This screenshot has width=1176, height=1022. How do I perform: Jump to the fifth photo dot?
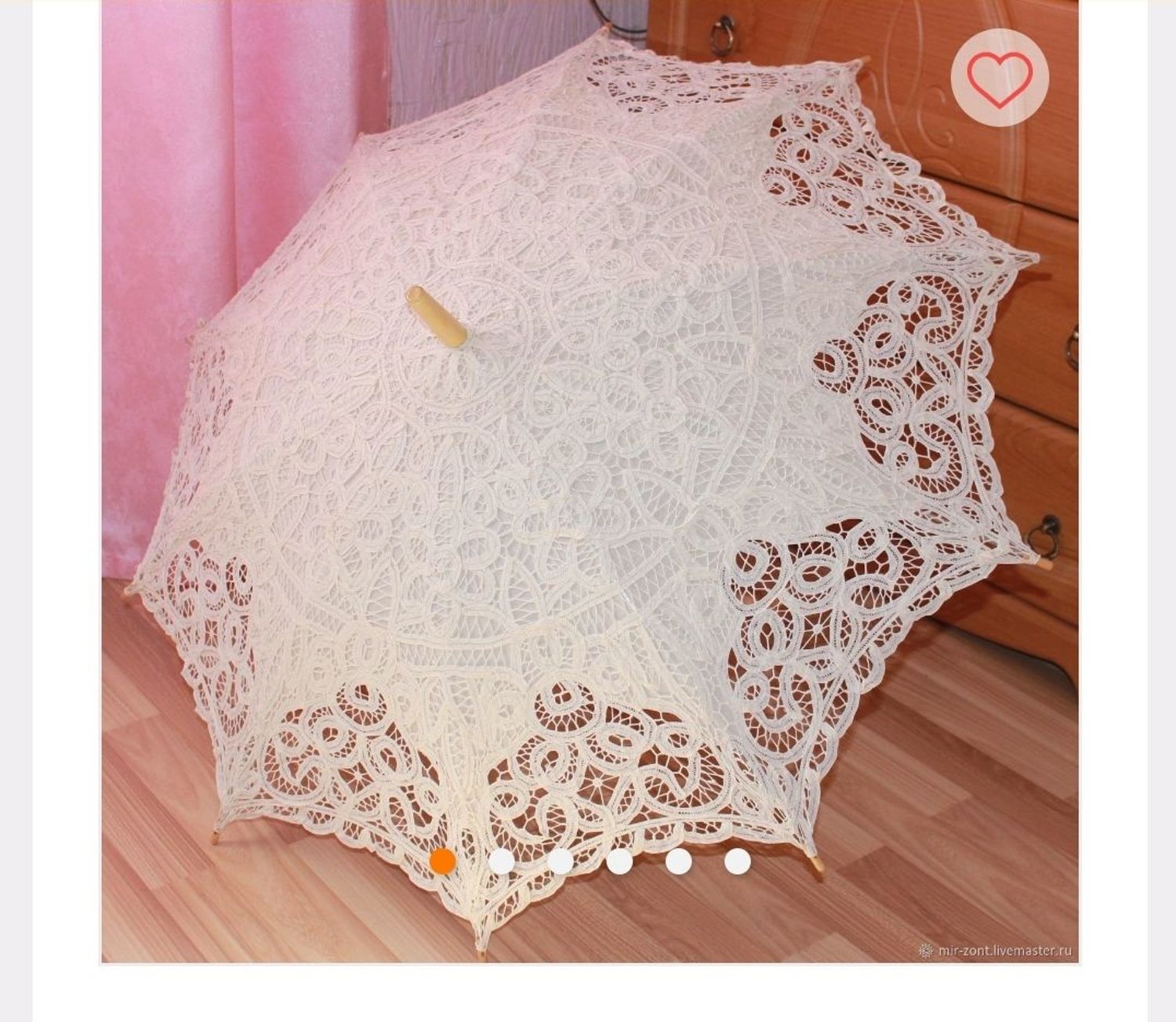coord(679,861)
